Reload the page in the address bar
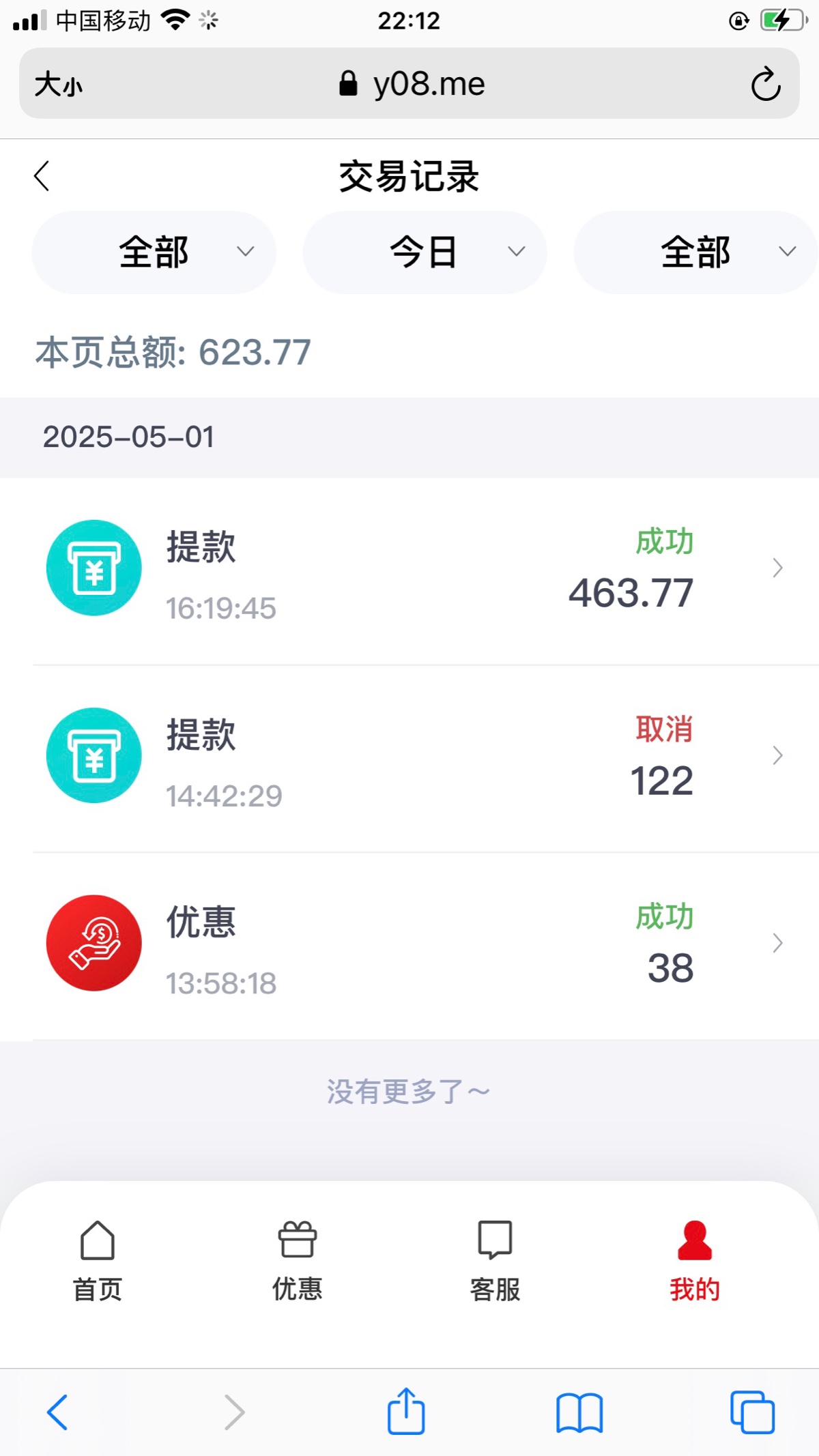 click(x=766, y=84)
